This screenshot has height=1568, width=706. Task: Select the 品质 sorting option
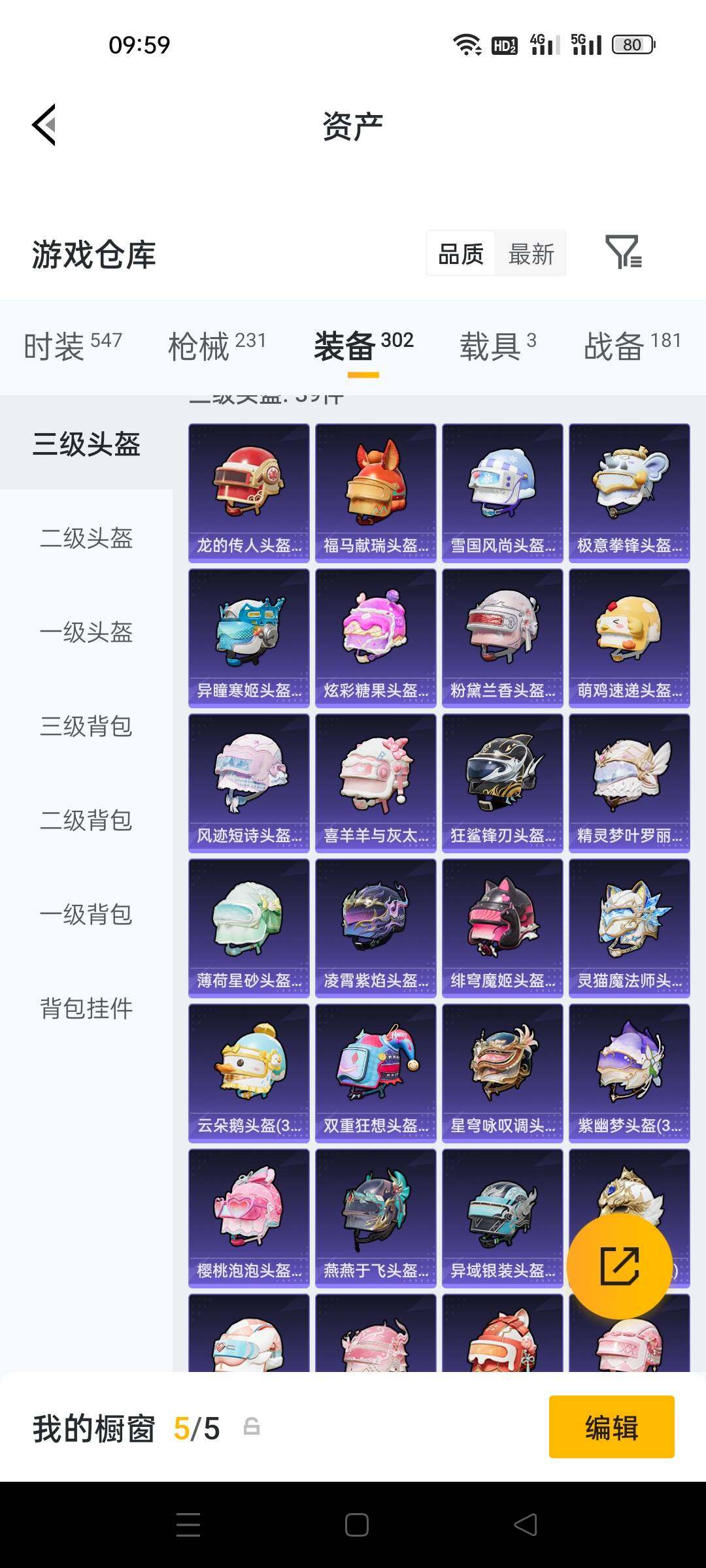point(460,253)
